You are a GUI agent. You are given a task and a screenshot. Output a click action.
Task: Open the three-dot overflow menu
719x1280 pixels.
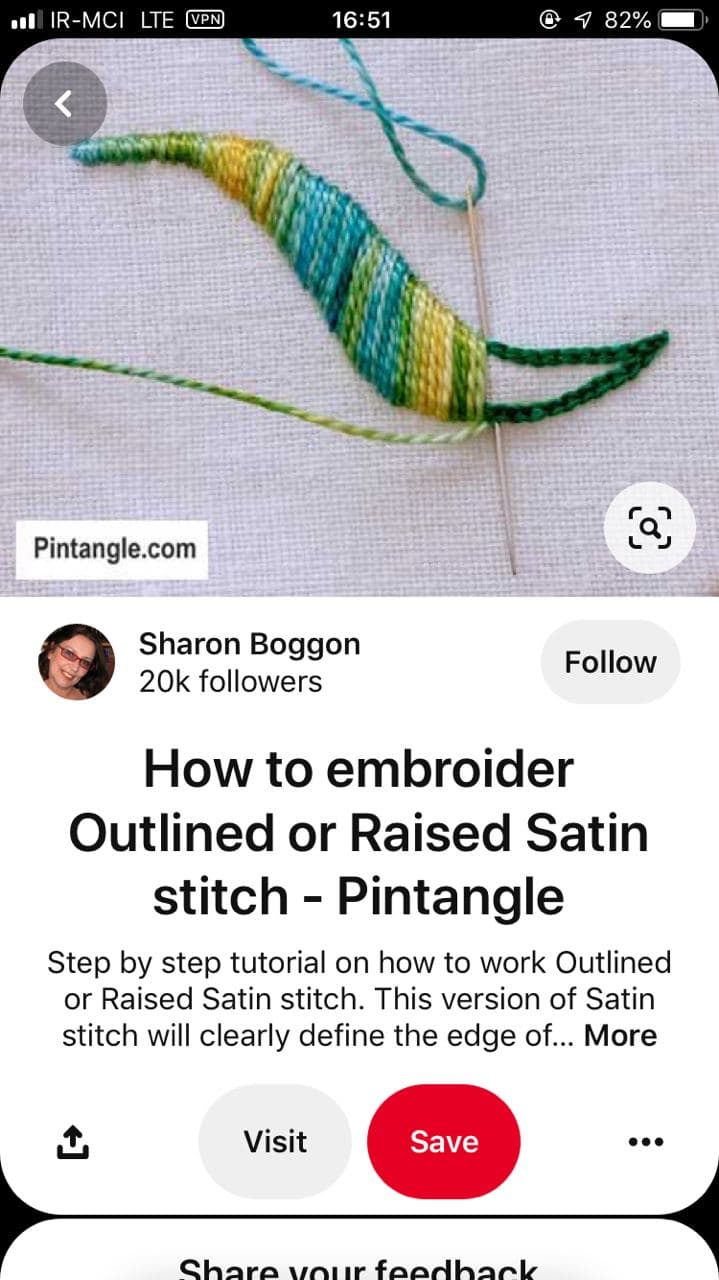[646, 1141]
